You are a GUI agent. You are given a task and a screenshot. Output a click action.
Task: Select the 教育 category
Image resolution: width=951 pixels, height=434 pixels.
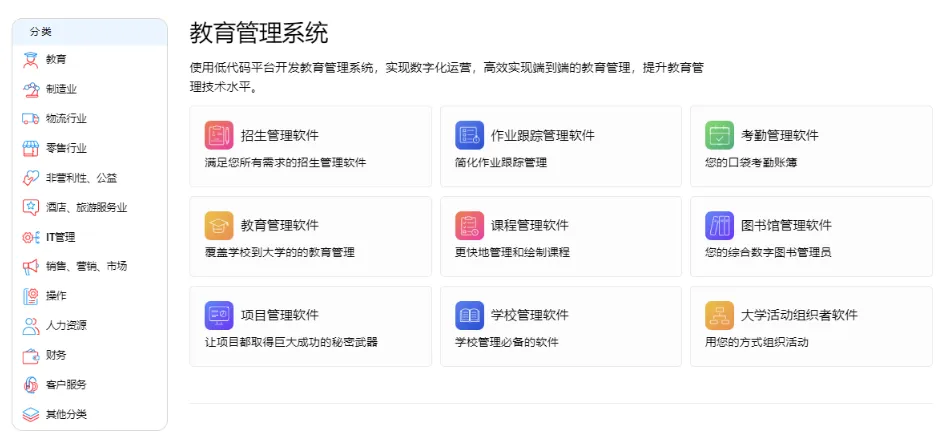click(x=56, y=60)
